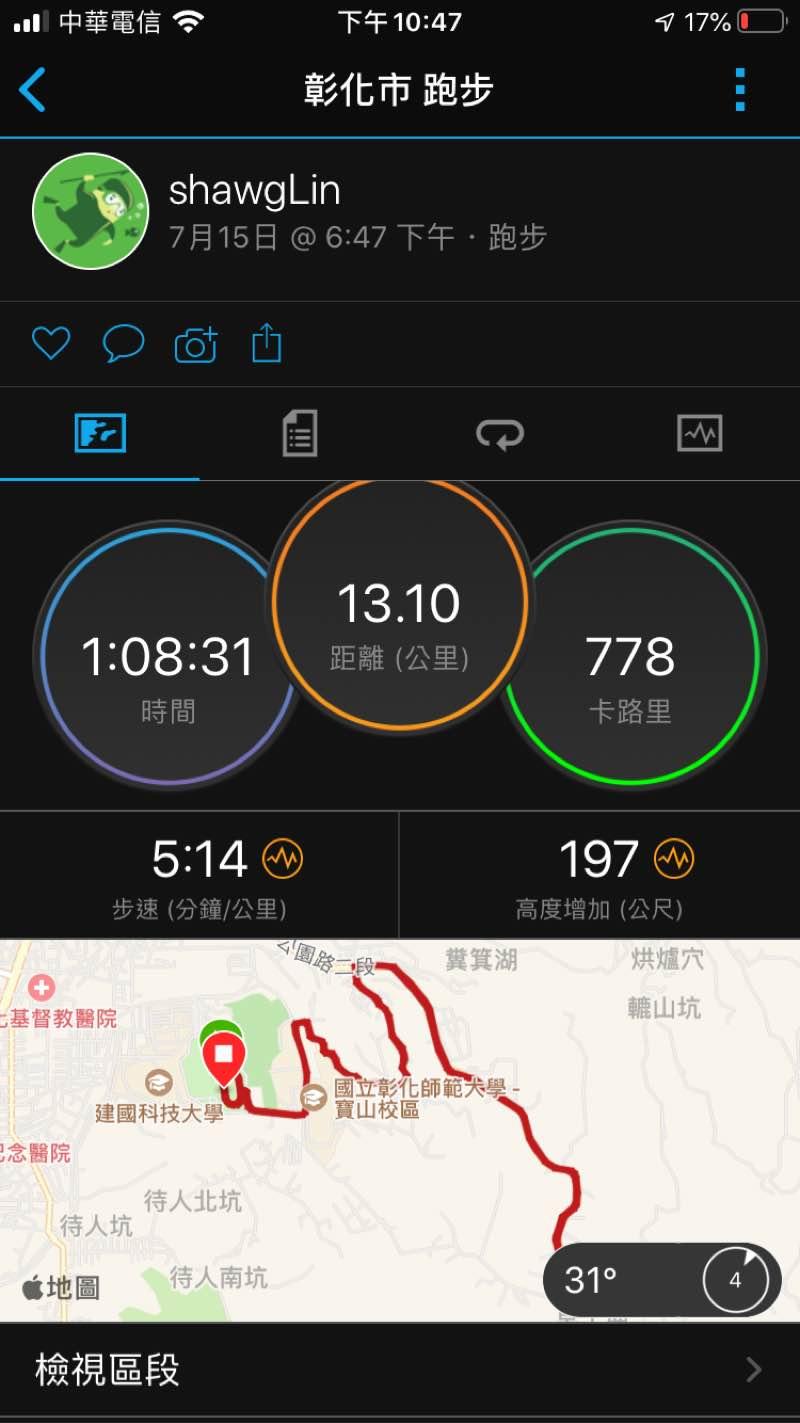Viewport: 800px width, 1423px height.
Task: Open the three-dot overflow menu
Action: [740, 90]
